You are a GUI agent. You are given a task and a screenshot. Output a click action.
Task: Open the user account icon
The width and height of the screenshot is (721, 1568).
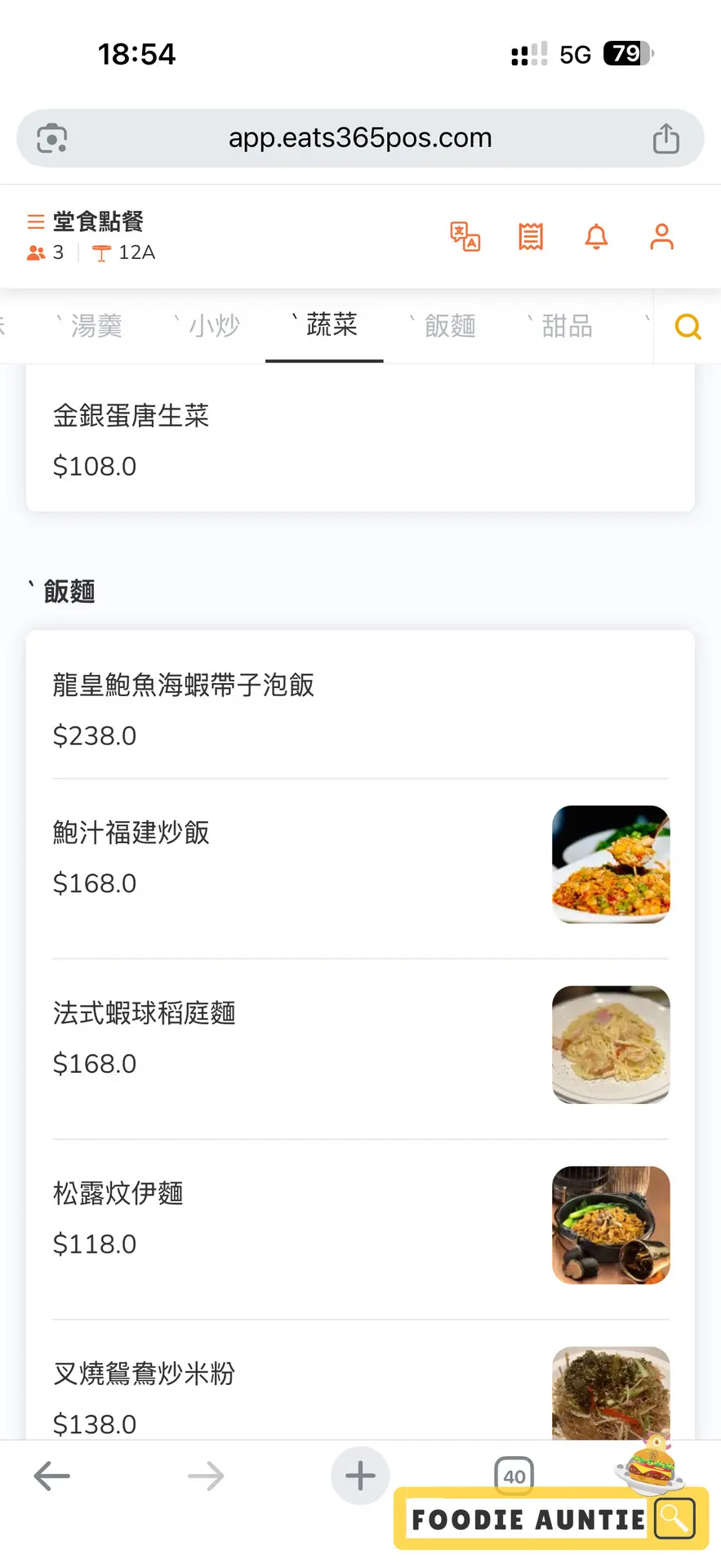[x=661, y=237]
